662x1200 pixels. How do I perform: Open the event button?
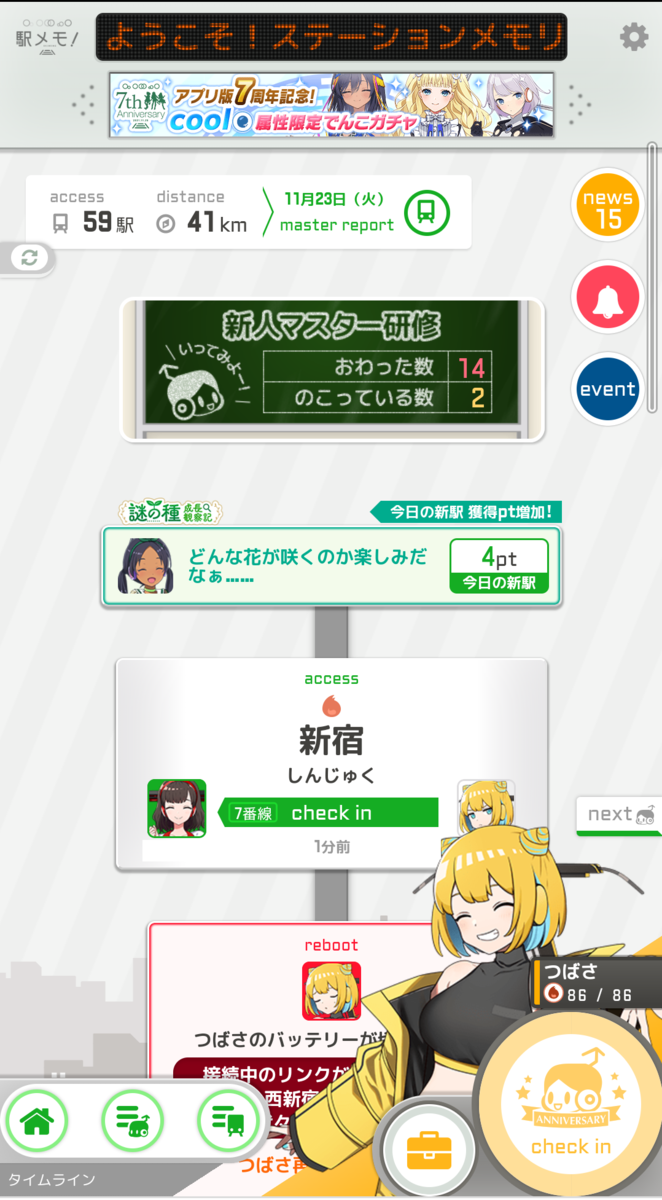[608, 389]
